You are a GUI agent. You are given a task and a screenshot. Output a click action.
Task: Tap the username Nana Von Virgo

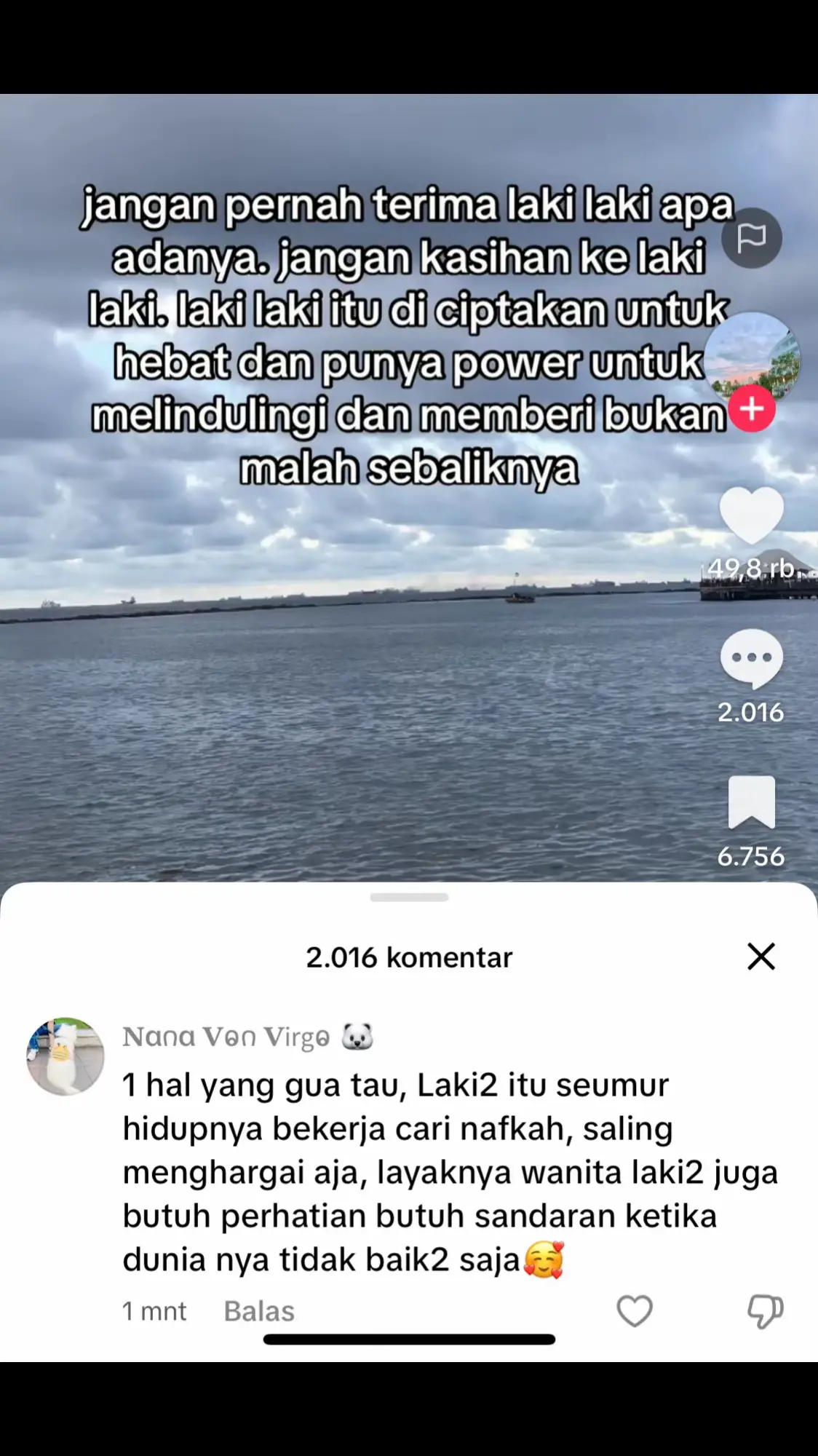[226, 1037]
